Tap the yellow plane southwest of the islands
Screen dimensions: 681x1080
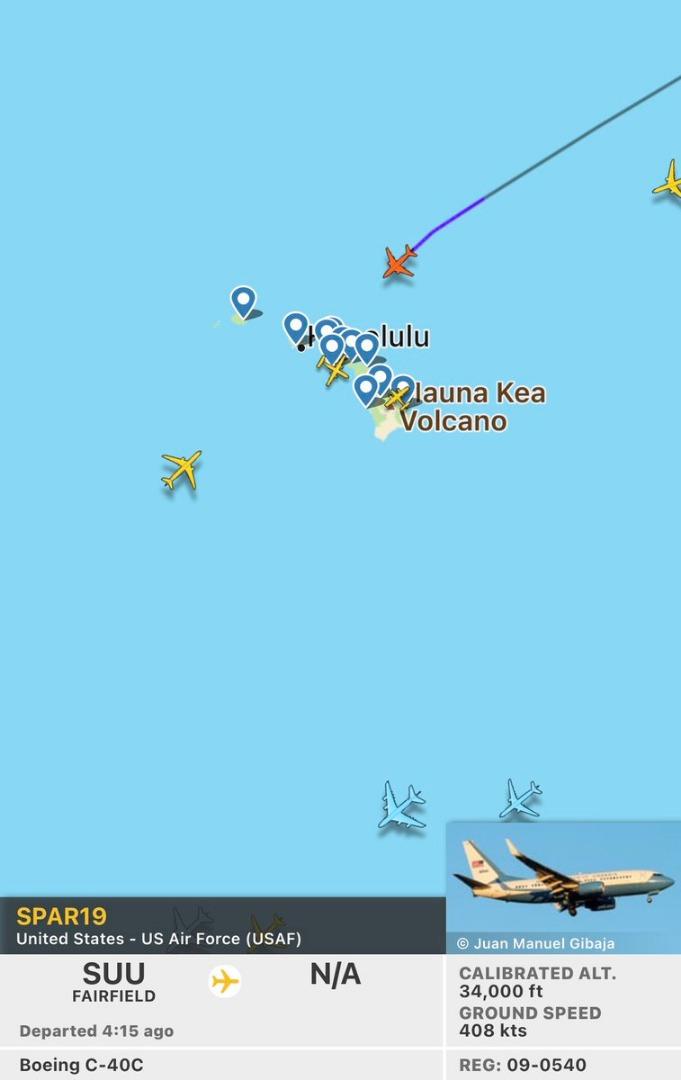[182, 469]
